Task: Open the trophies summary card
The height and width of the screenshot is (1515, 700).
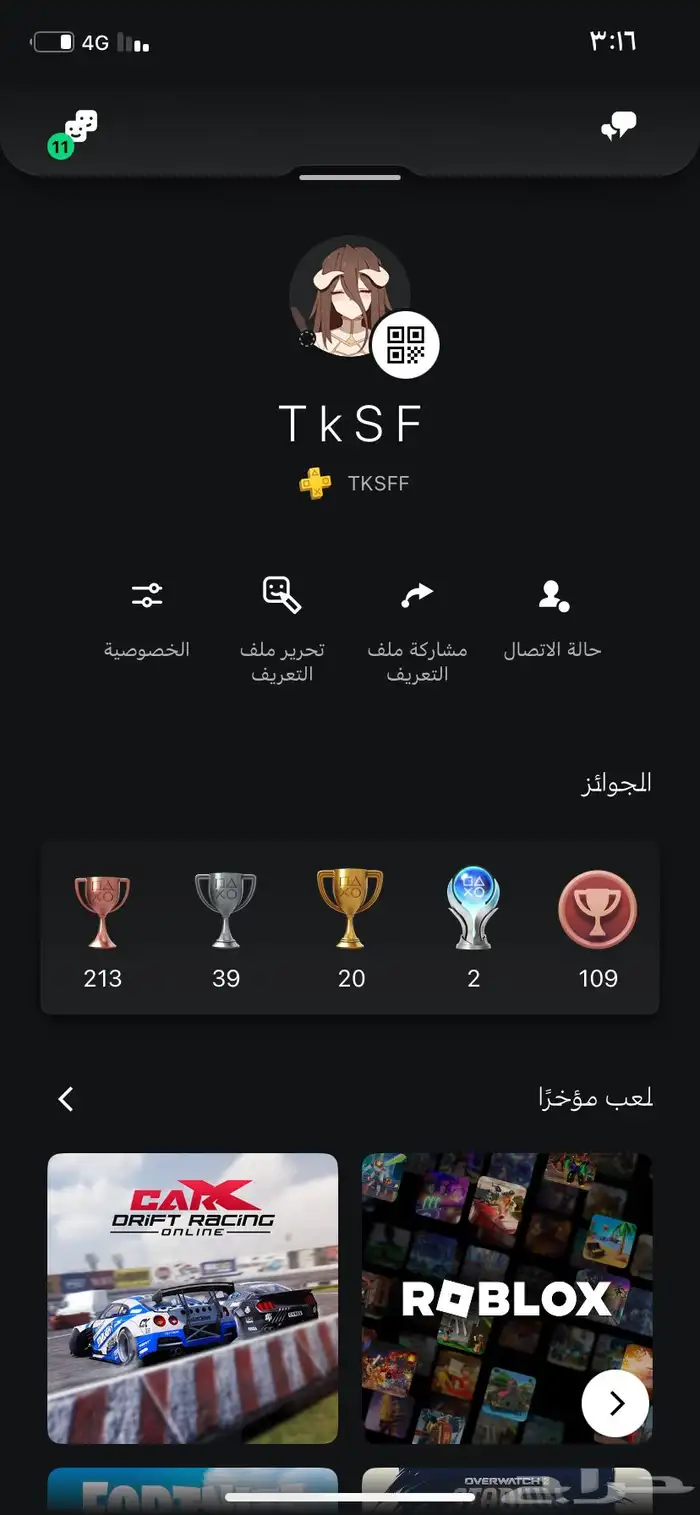Action: tap(350, 928)
